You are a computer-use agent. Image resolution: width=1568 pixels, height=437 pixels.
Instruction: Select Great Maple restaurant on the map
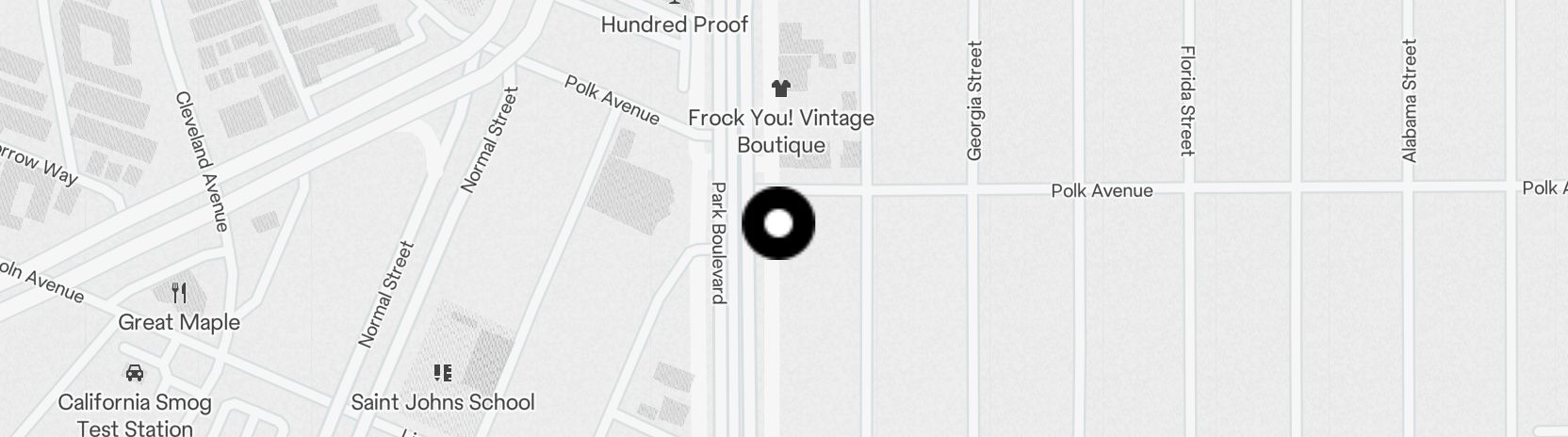pos(179,321)
